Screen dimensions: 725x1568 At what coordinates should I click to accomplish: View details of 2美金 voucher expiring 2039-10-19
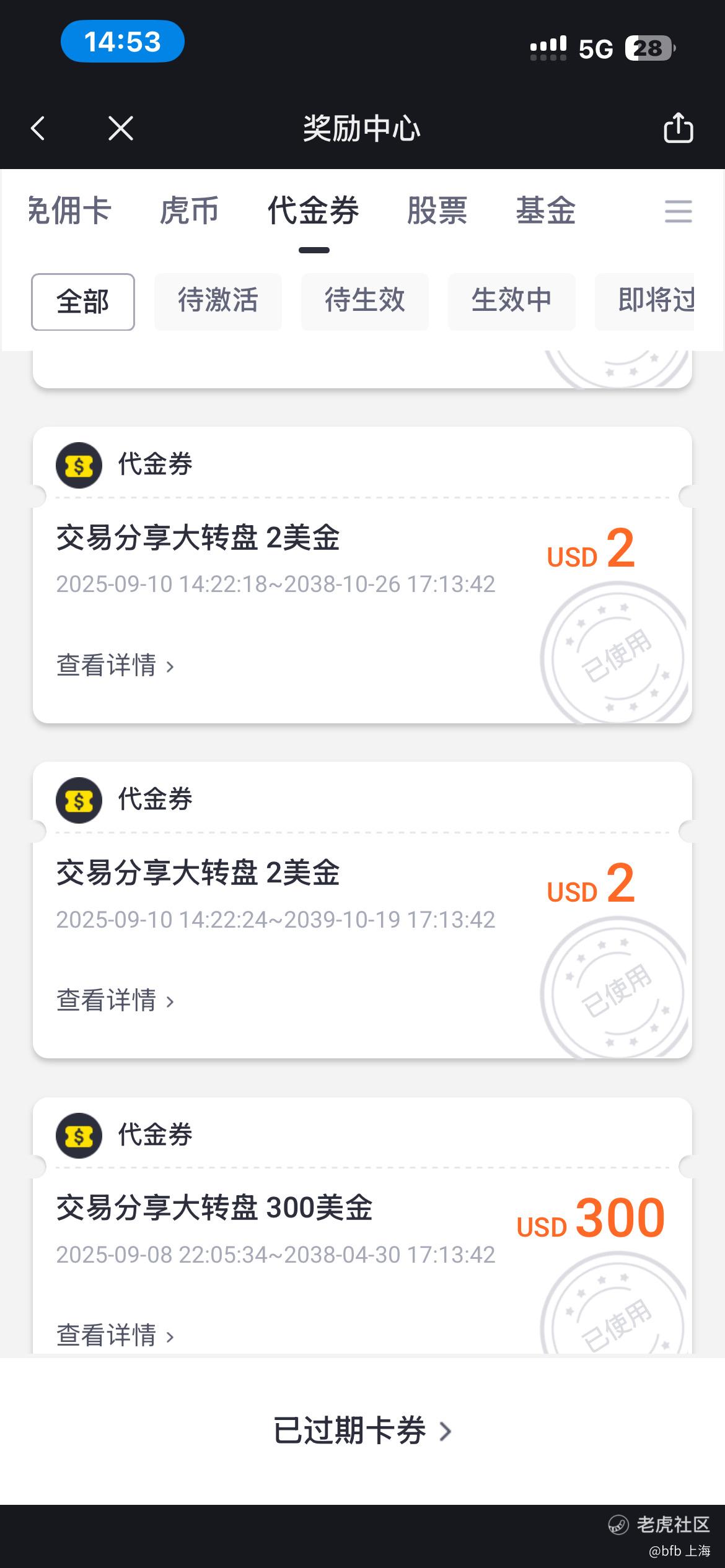point(115,1001)
